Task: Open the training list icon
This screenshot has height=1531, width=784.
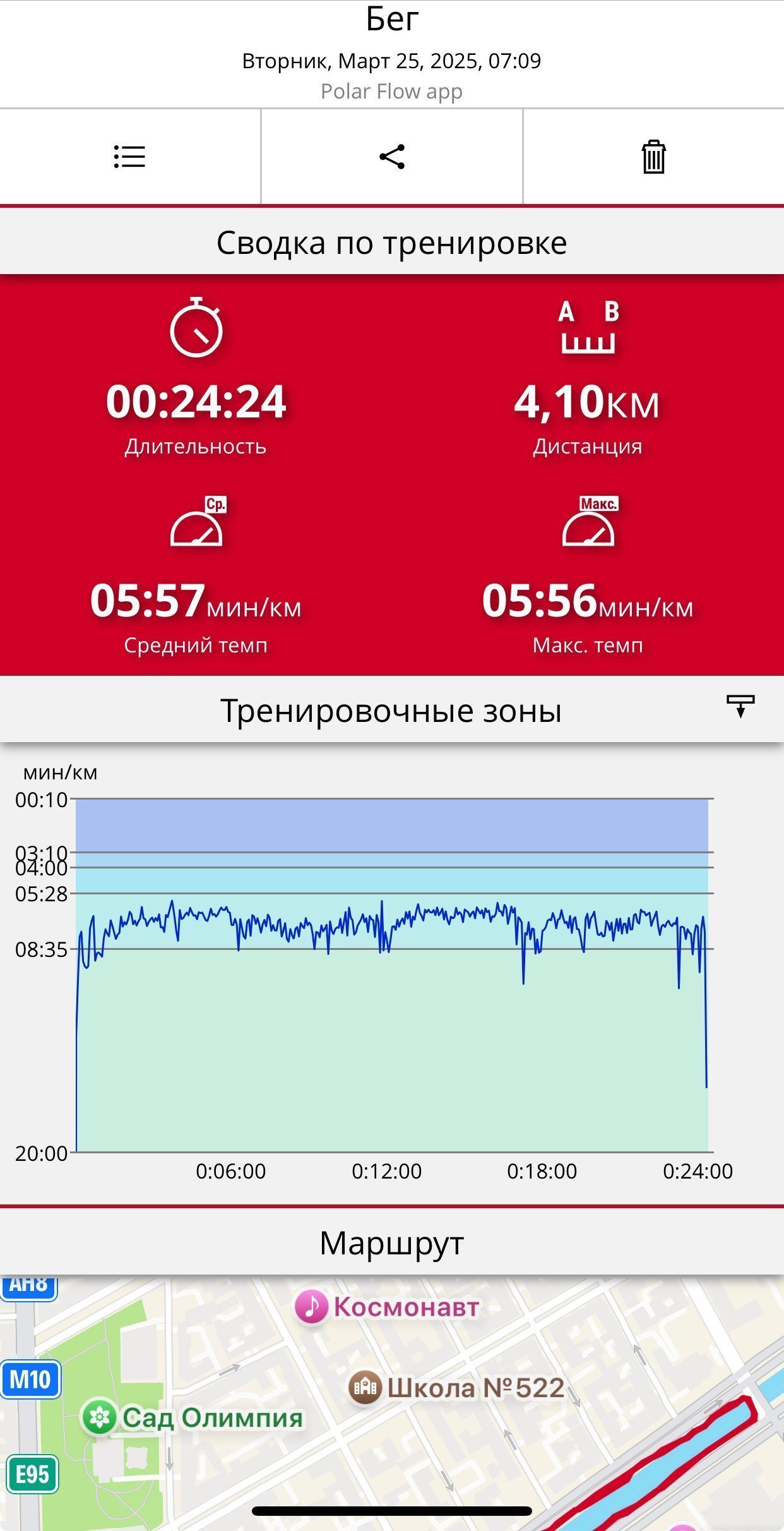Action: (129, 157)
